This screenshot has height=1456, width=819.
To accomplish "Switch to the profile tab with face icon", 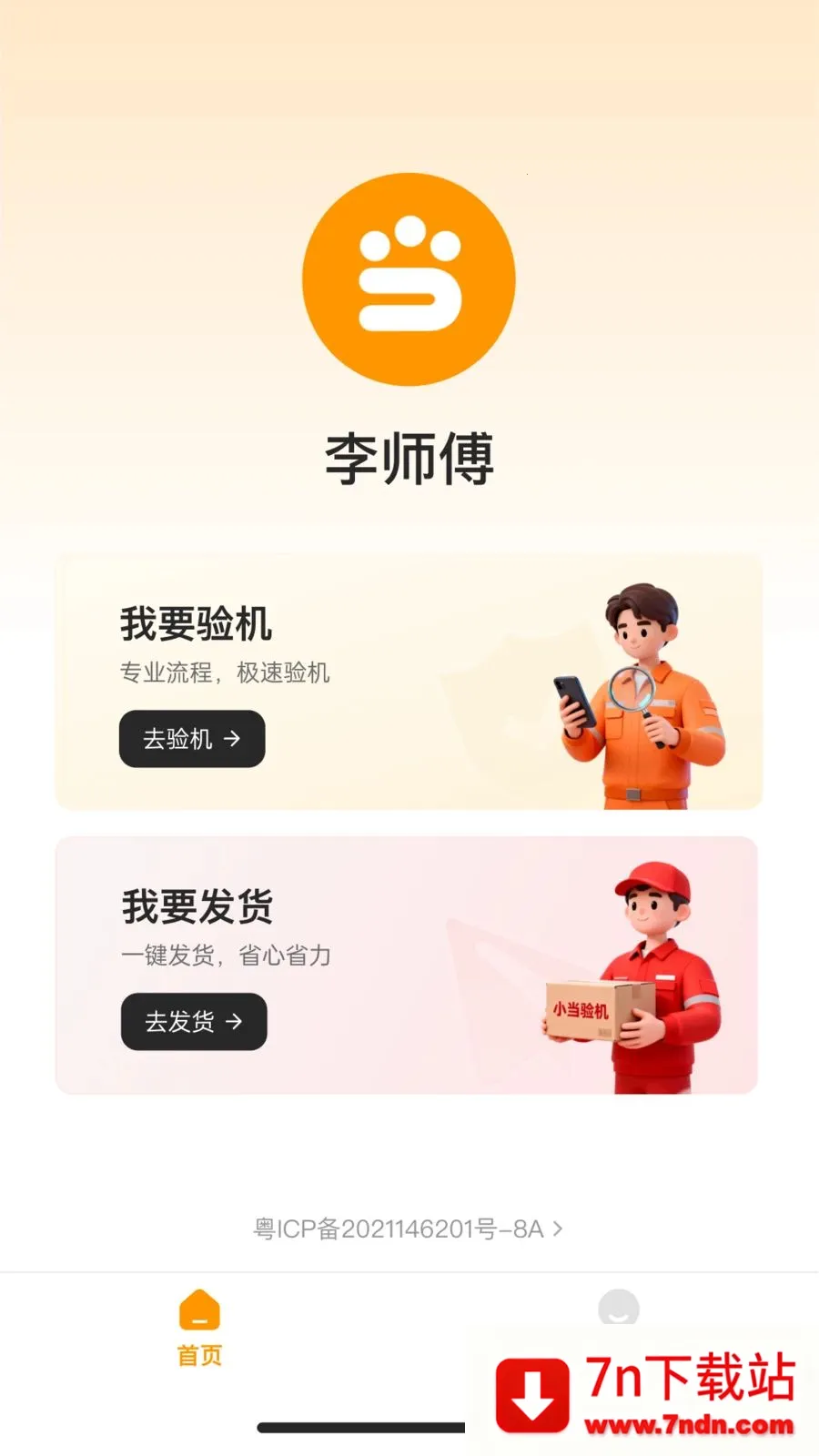I will (619, 1309).
